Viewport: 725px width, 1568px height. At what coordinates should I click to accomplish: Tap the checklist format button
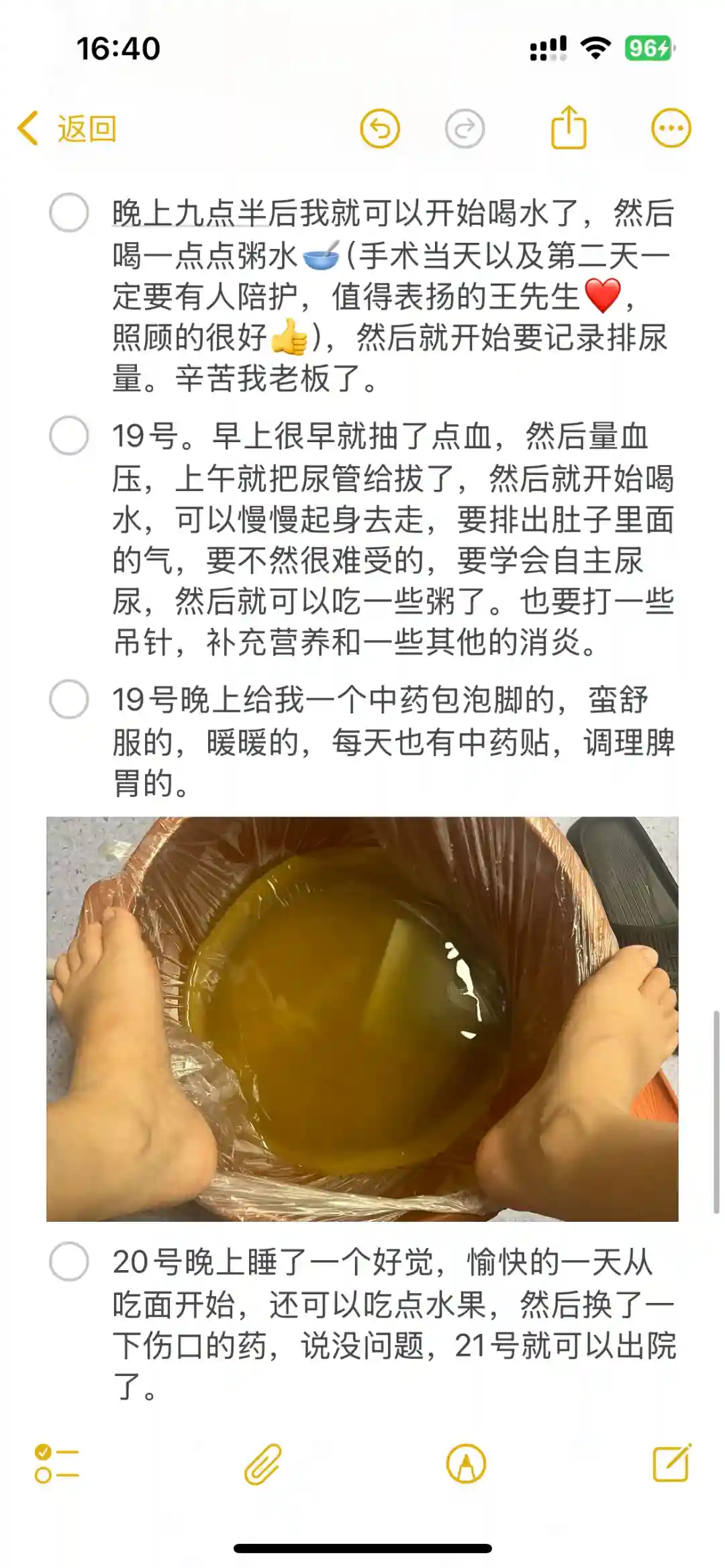57,1463
